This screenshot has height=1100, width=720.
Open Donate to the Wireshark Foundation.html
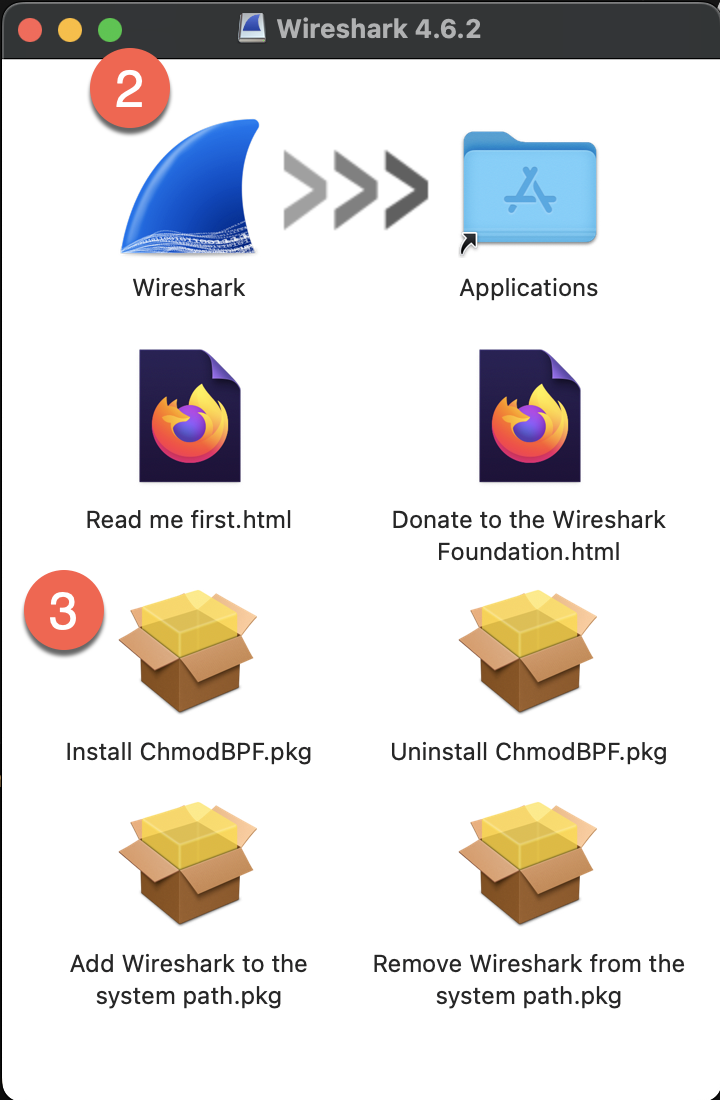[529, 416]
